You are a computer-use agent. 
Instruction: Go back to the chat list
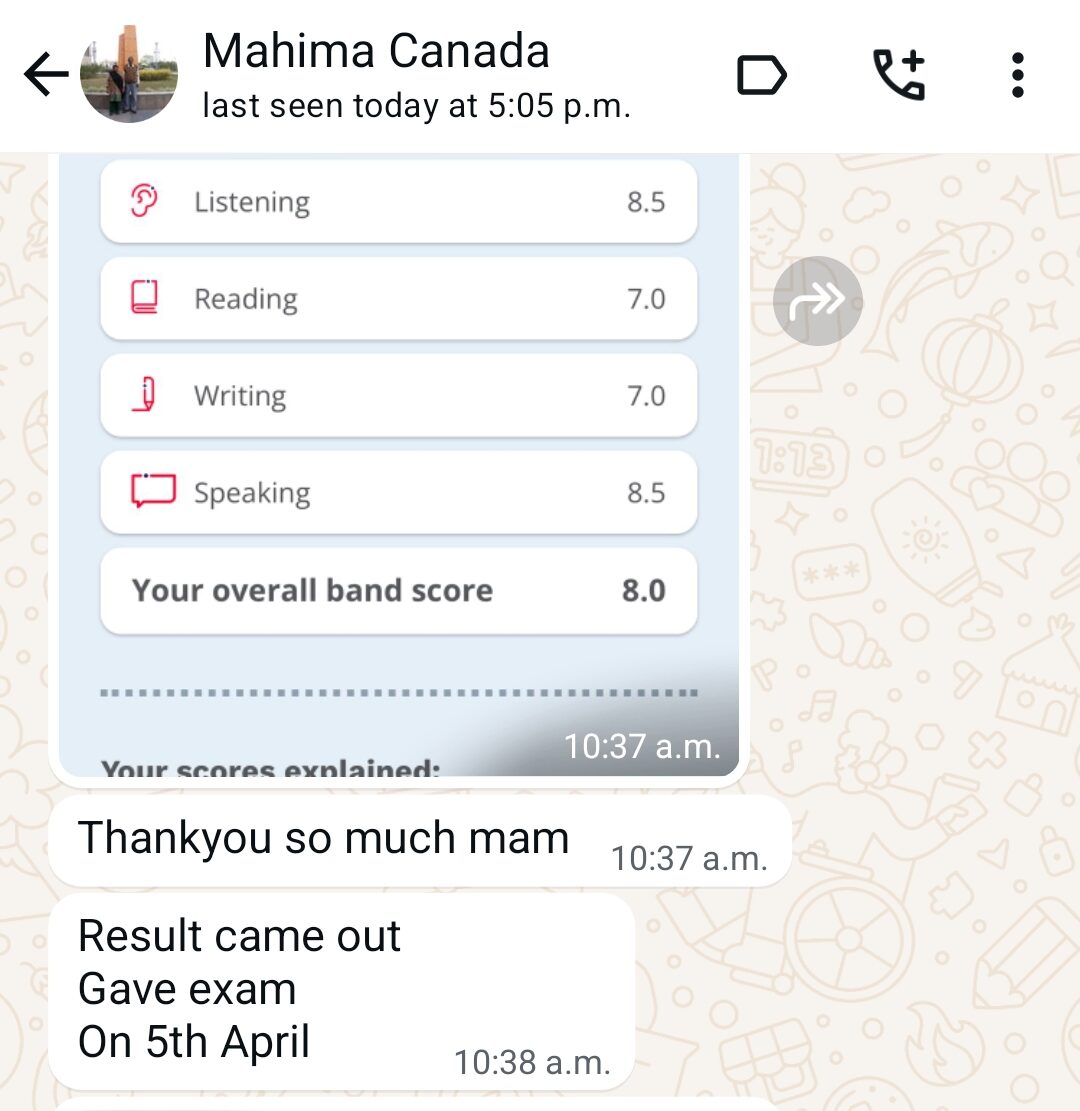[45, 75]
